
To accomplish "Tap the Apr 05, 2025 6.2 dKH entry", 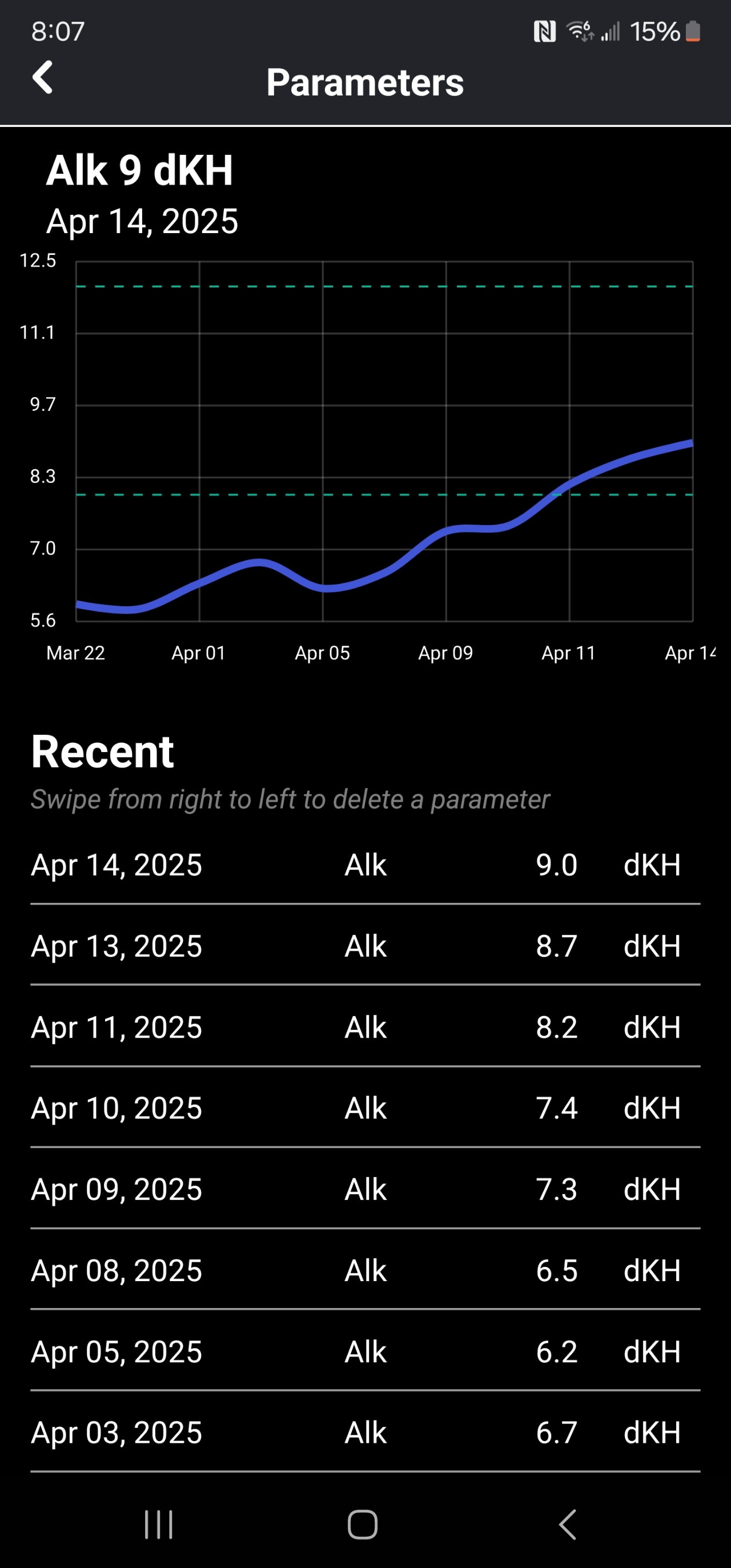I will (365, 1352).
